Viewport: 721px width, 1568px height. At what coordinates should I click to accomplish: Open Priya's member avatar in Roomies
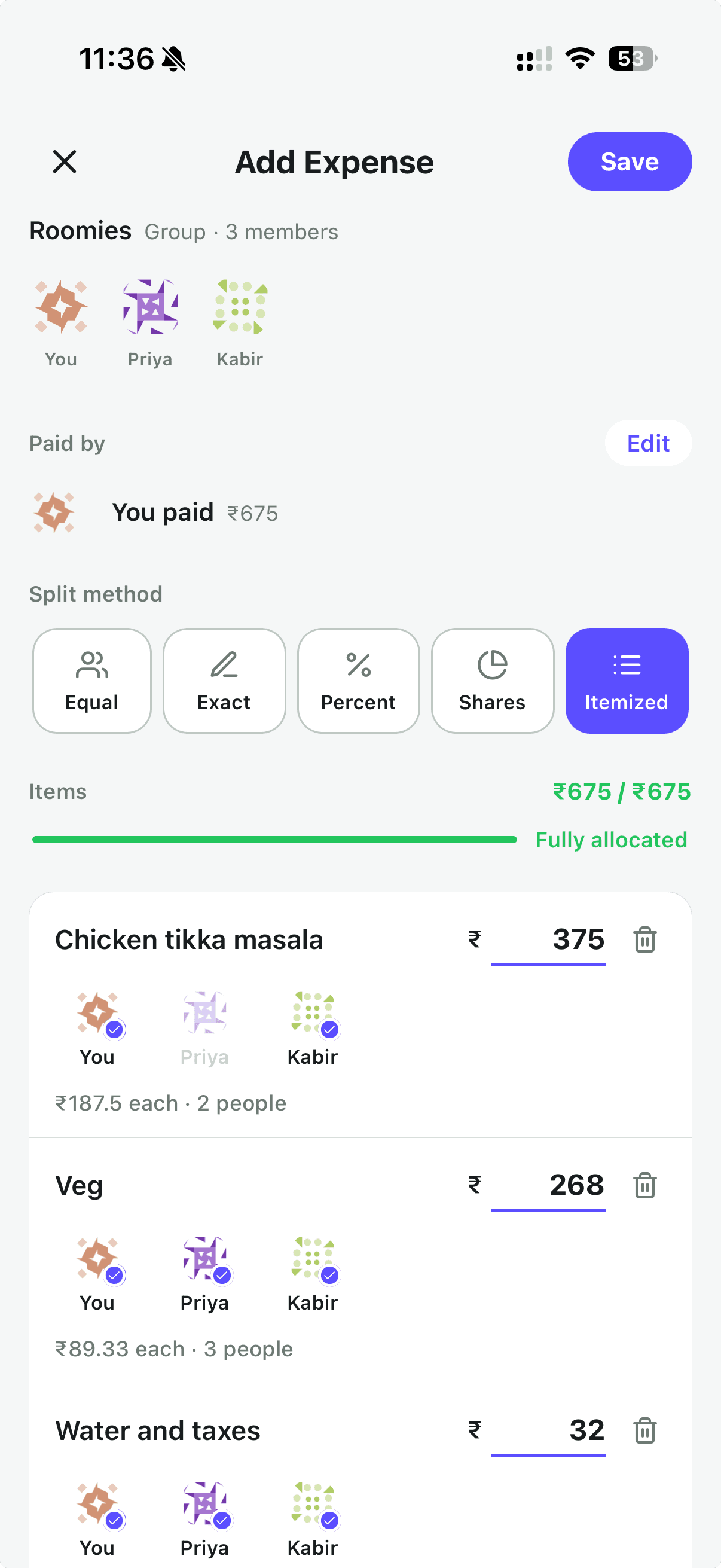(x=149, y=307)
